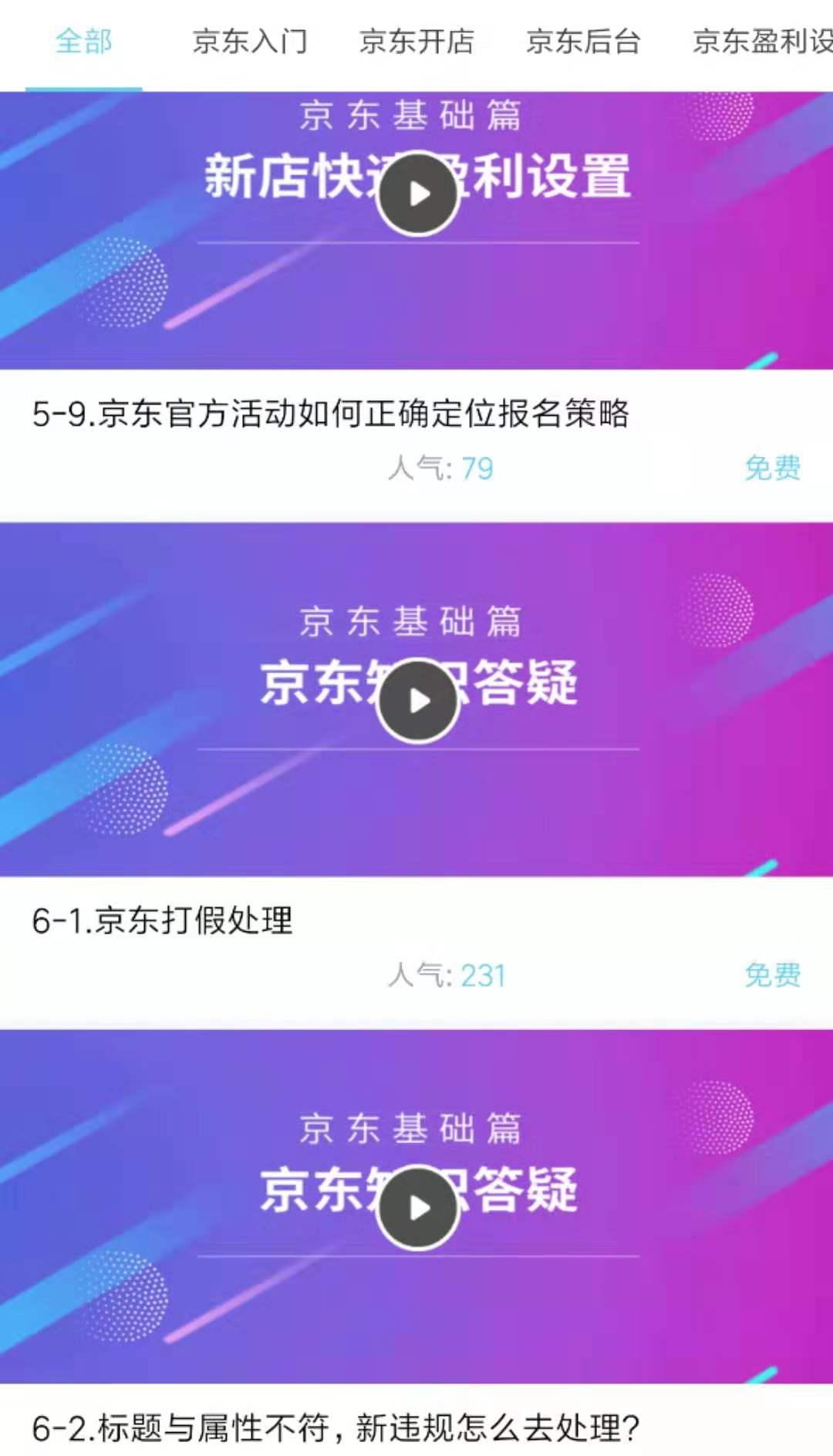Play the video above 6-1.京东打假处理
This screenshot has height=1456, width=833.
[x=418, y=701]
